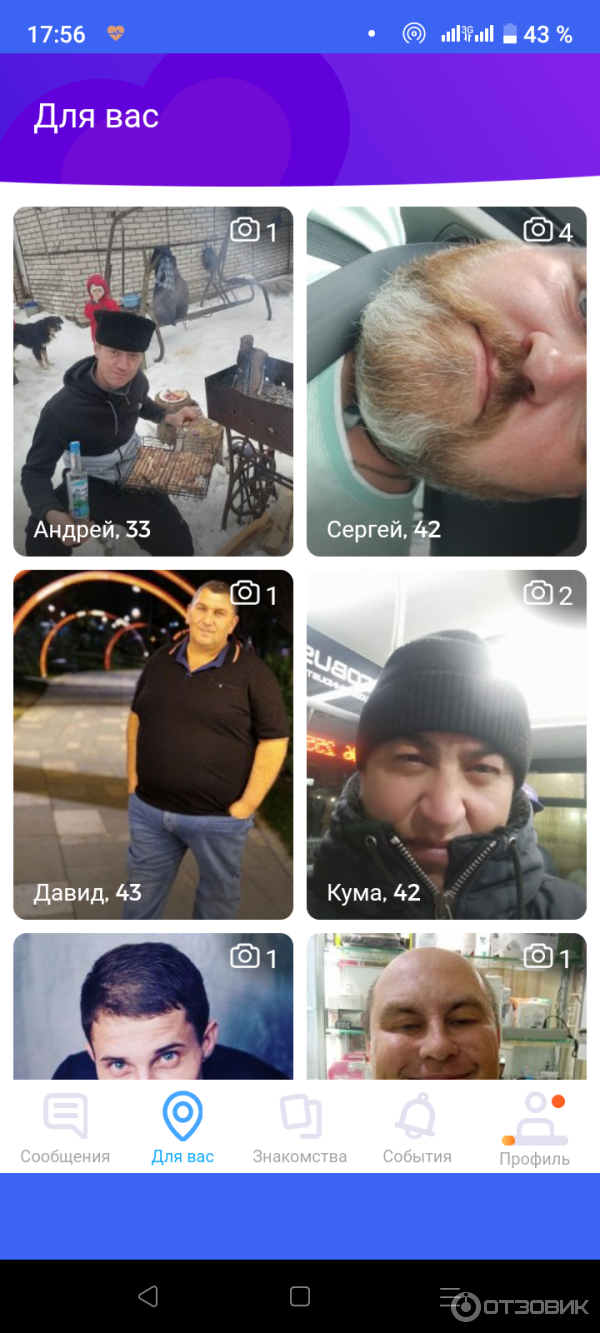View Давид, 43 profile card
The height and width of the screenshot is (1333, 600).
point(153,744)
